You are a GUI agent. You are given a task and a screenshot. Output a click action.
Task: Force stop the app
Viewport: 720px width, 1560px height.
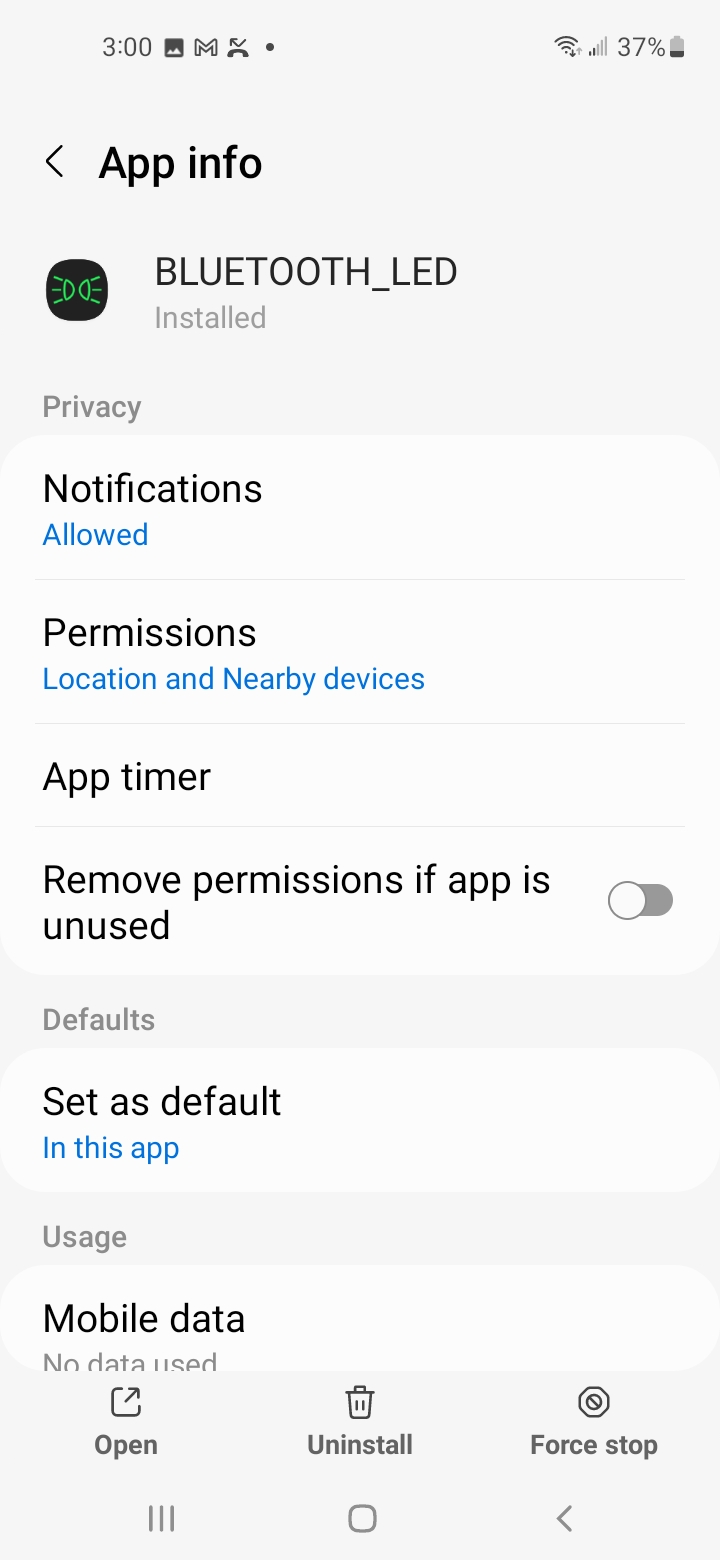pyautogui.click(x=594, y=1421)
